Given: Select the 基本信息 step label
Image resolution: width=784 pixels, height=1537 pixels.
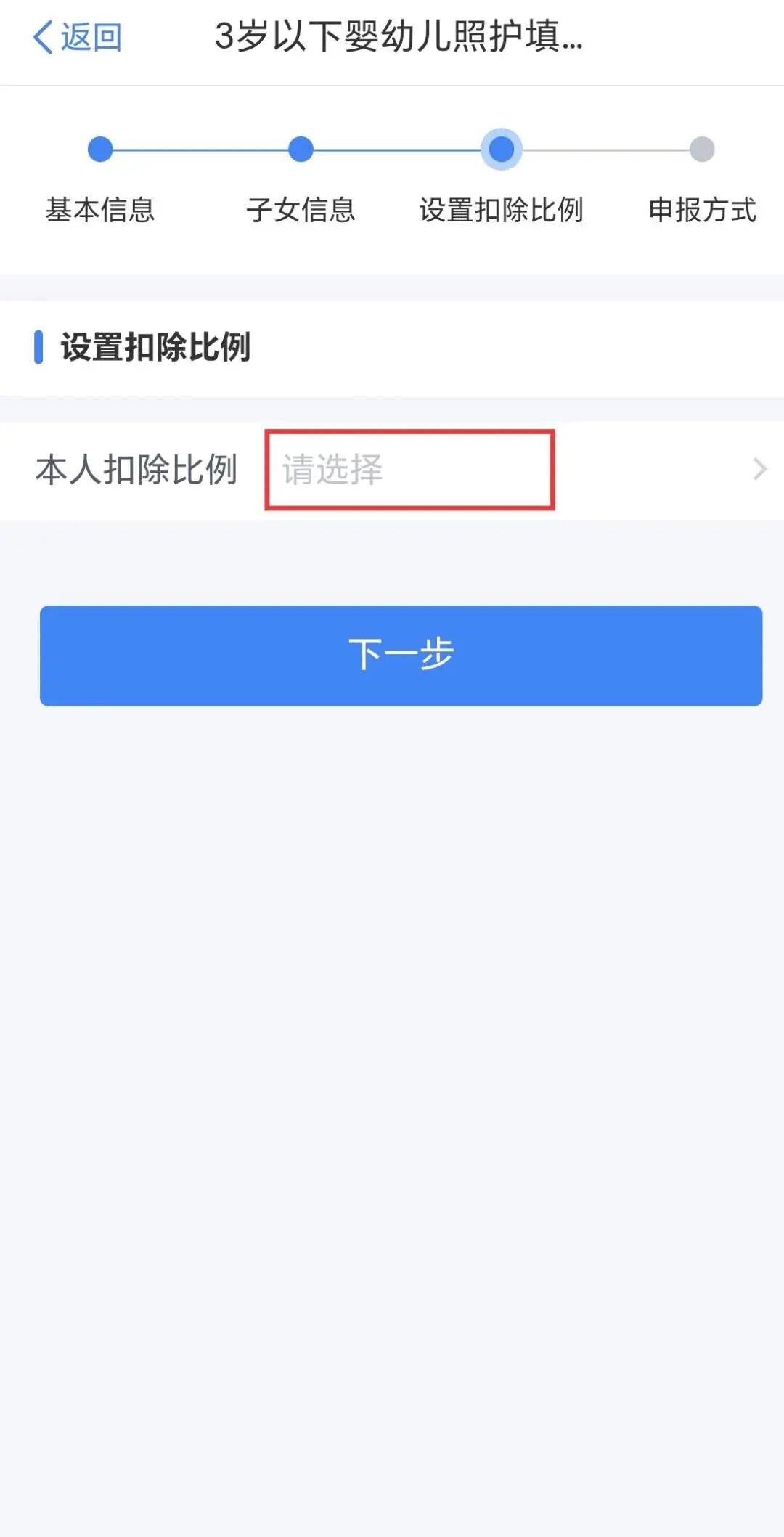Looking at the screenshot, I should pos(102,211).
